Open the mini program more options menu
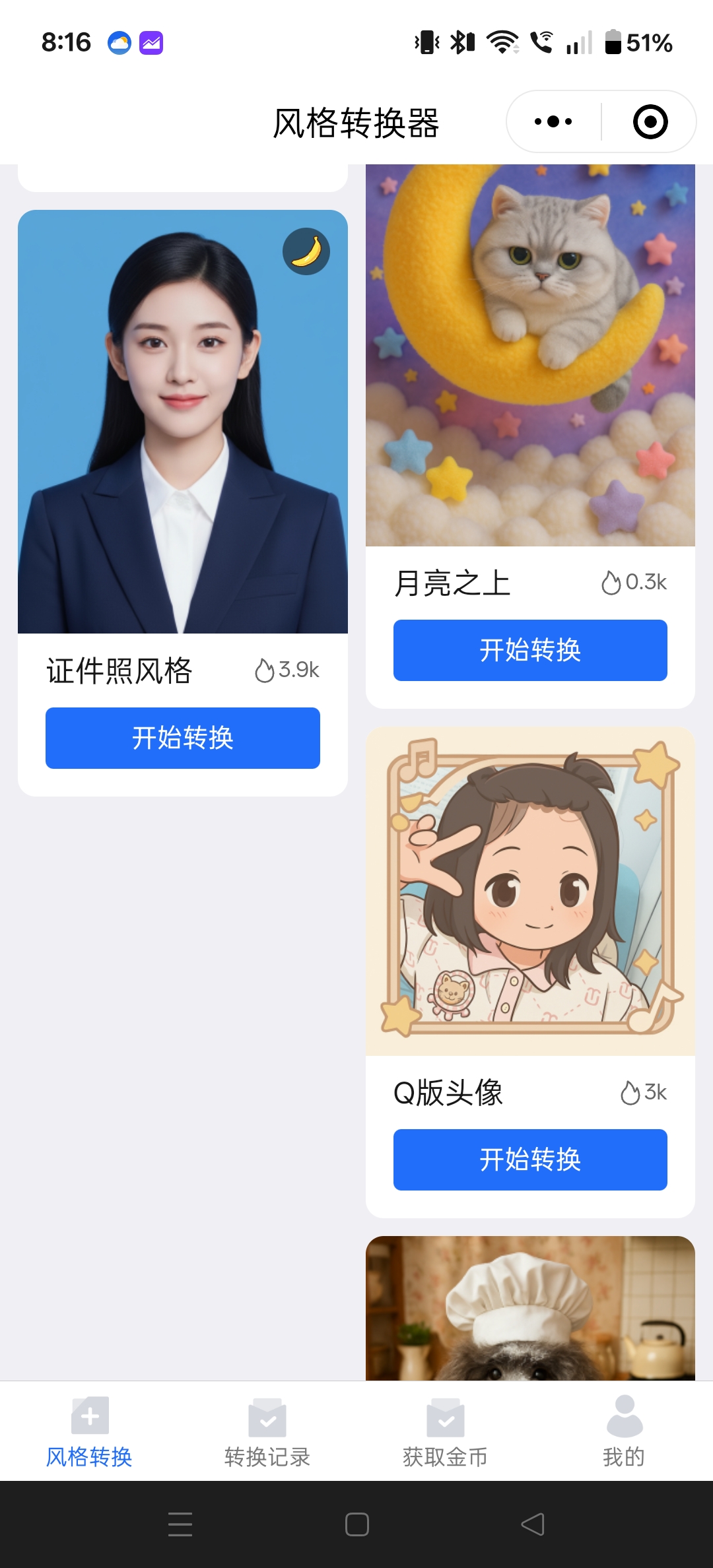This screenshot has width=713, height=1568. [553, 122]
